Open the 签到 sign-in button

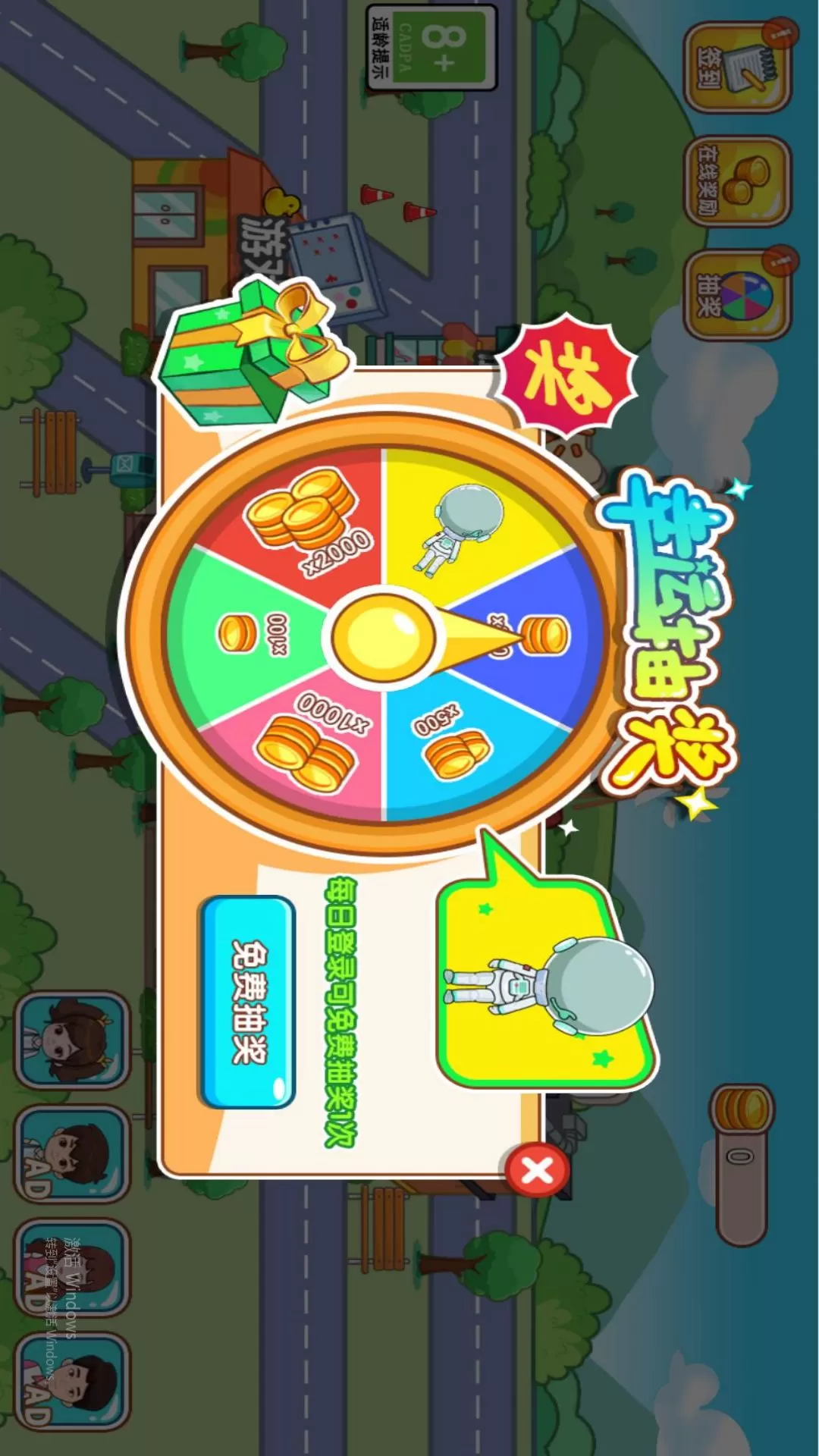737,67
